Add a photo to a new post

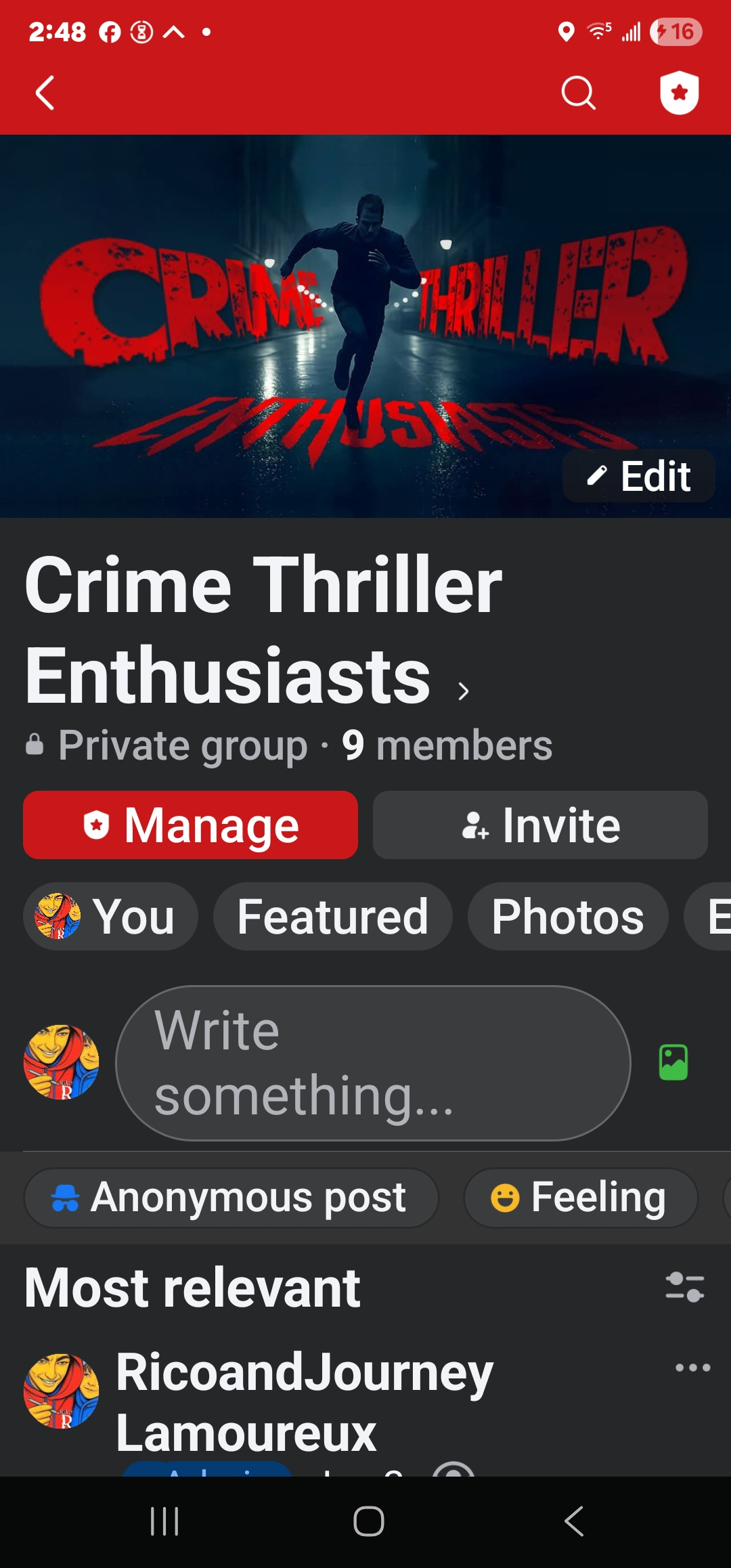click(x=673, y=1062)
